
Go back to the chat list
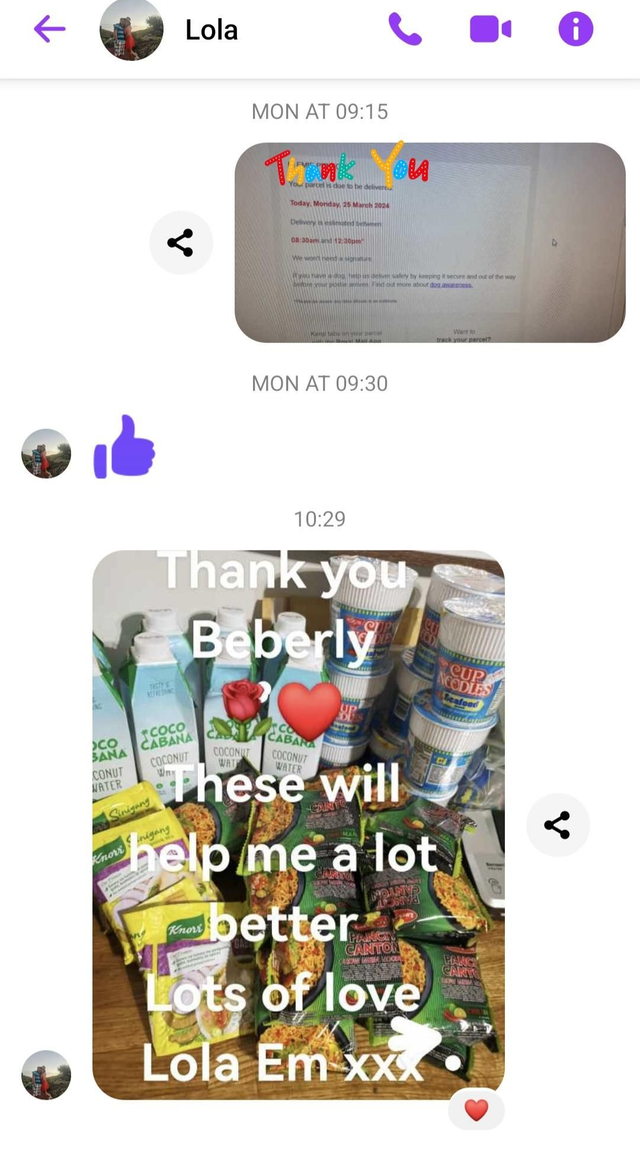49,29
